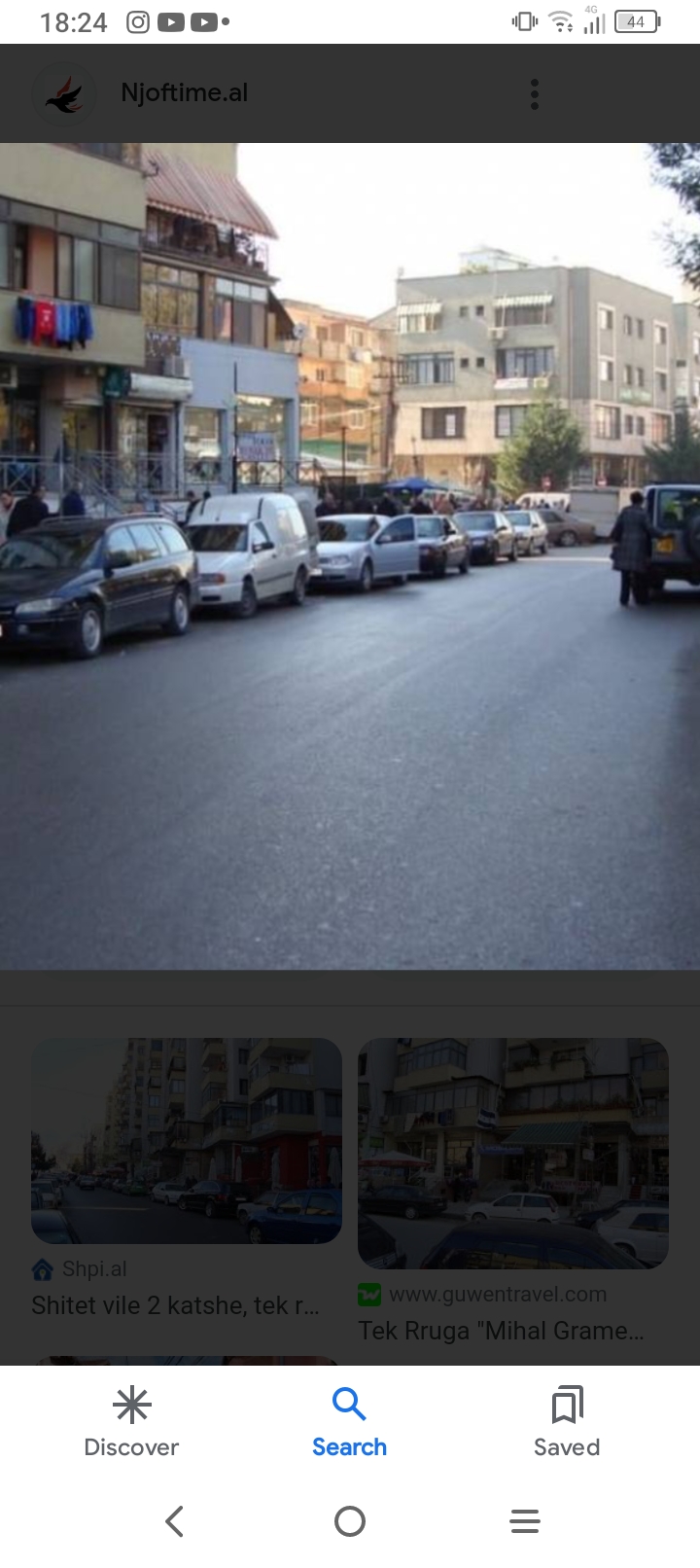Return to the home screen

tap(350, 1521)
